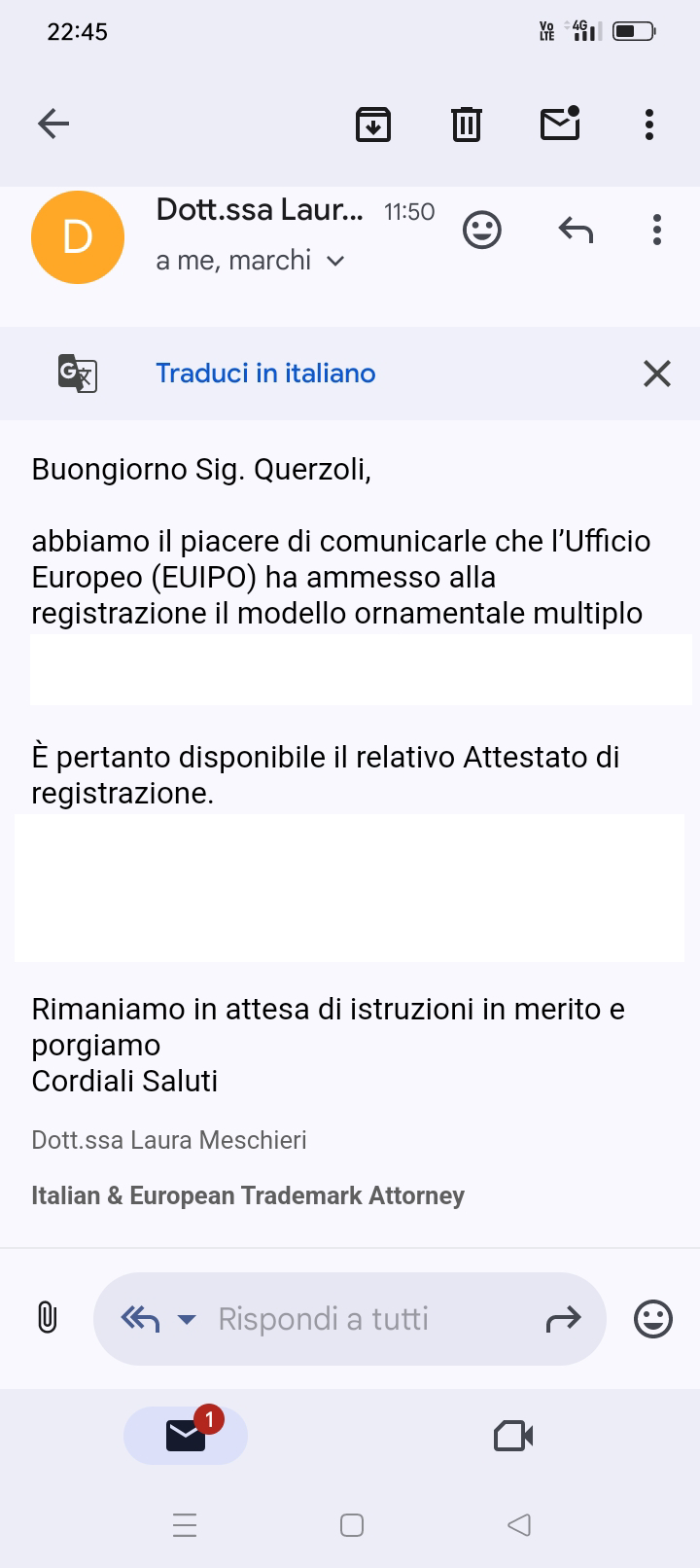Change reply type via dropdown arrow
This screenshot has height=1568, width=700.
point(187,1319)
